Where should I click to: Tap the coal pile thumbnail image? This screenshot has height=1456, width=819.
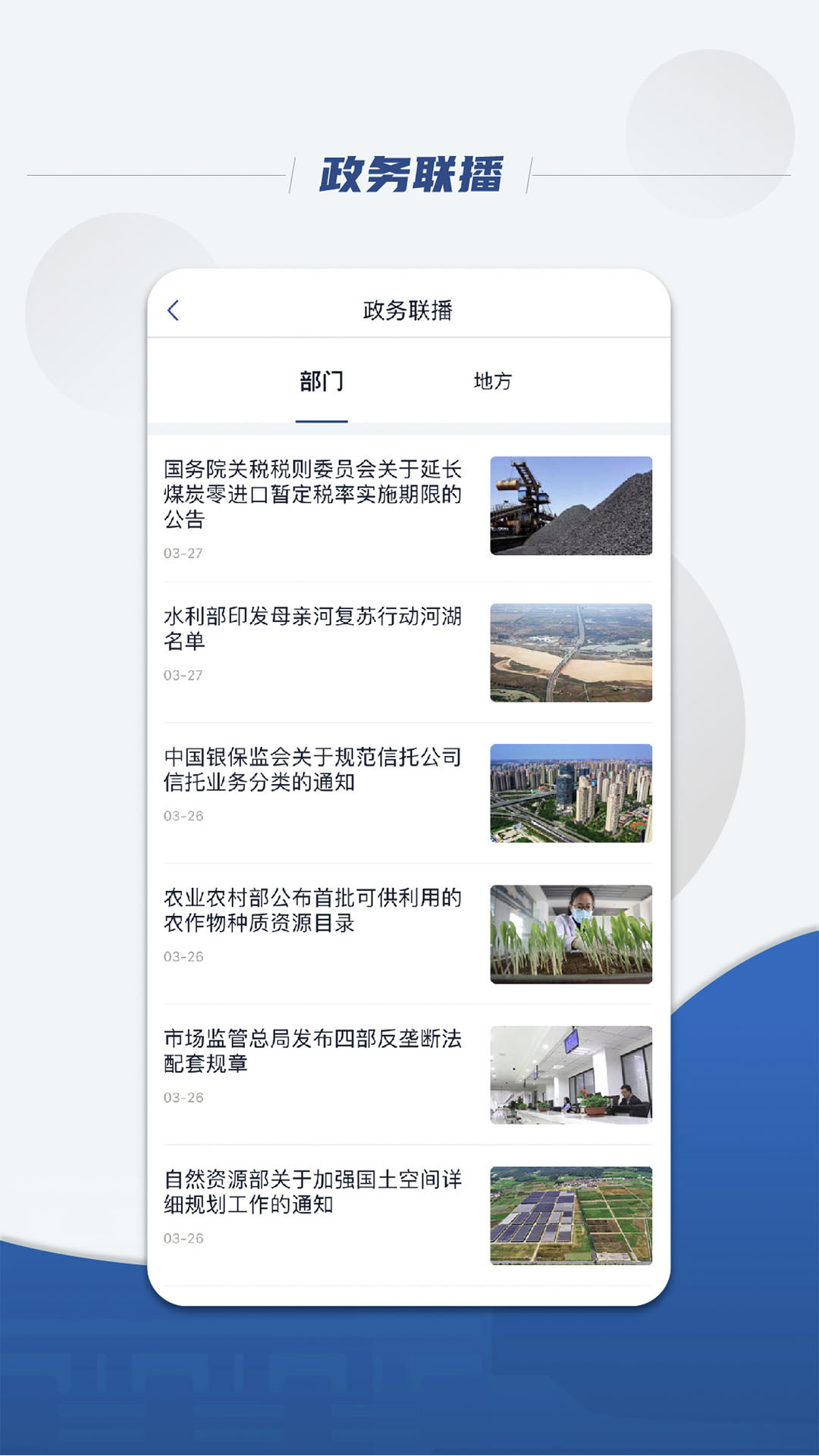[x=570, y=502]
